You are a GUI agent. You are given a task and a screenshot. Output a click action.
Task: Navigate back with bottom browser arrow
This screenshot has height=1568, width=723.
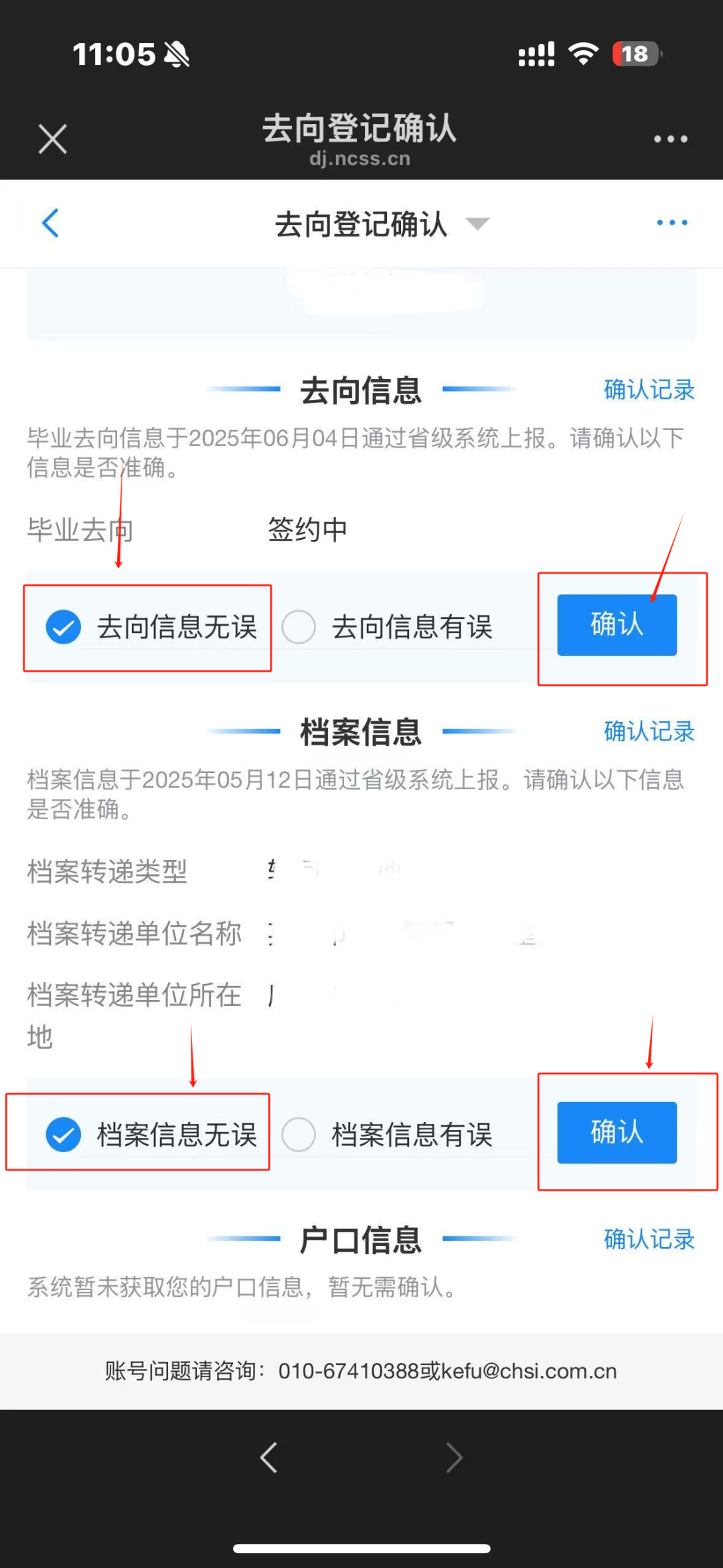point(269,1457)
